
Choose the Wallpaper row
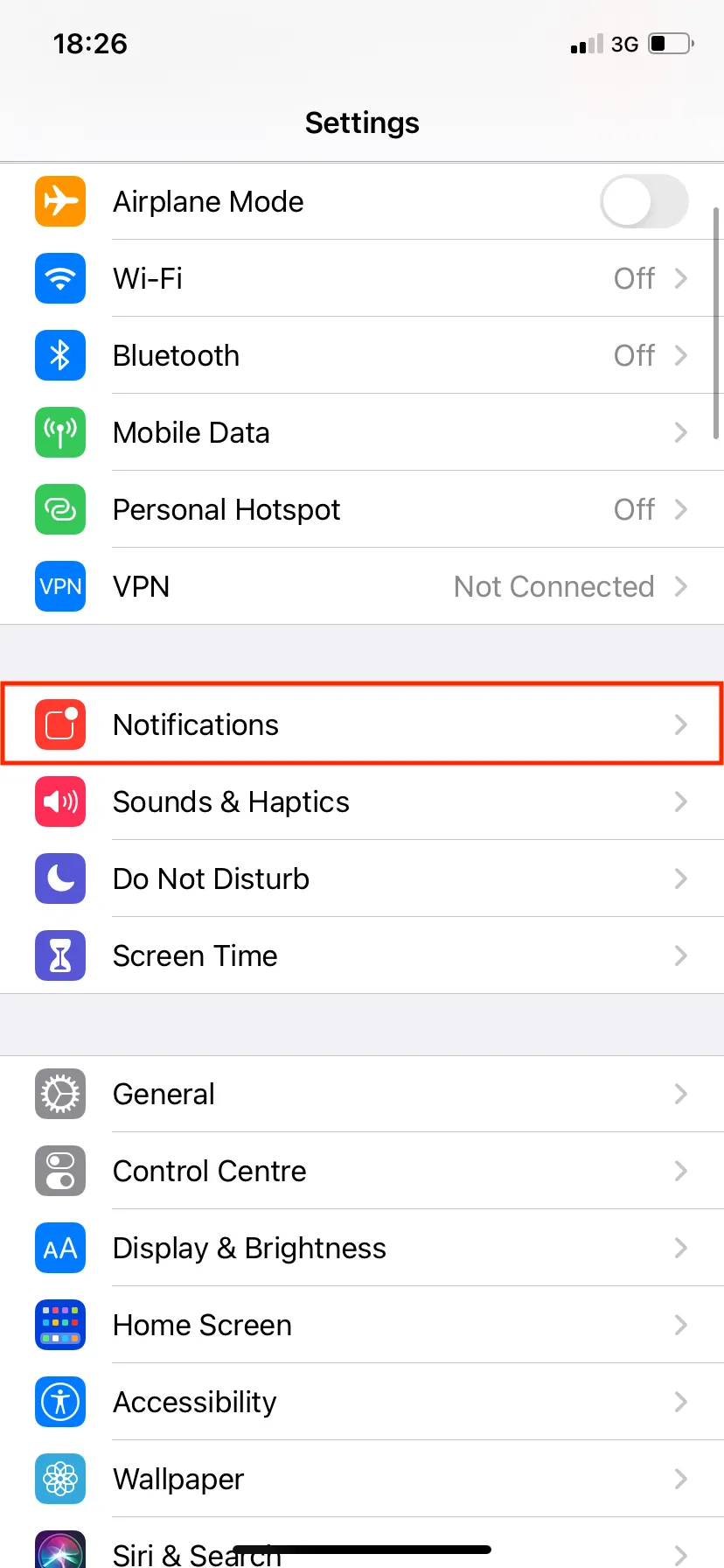(362, 1479)
